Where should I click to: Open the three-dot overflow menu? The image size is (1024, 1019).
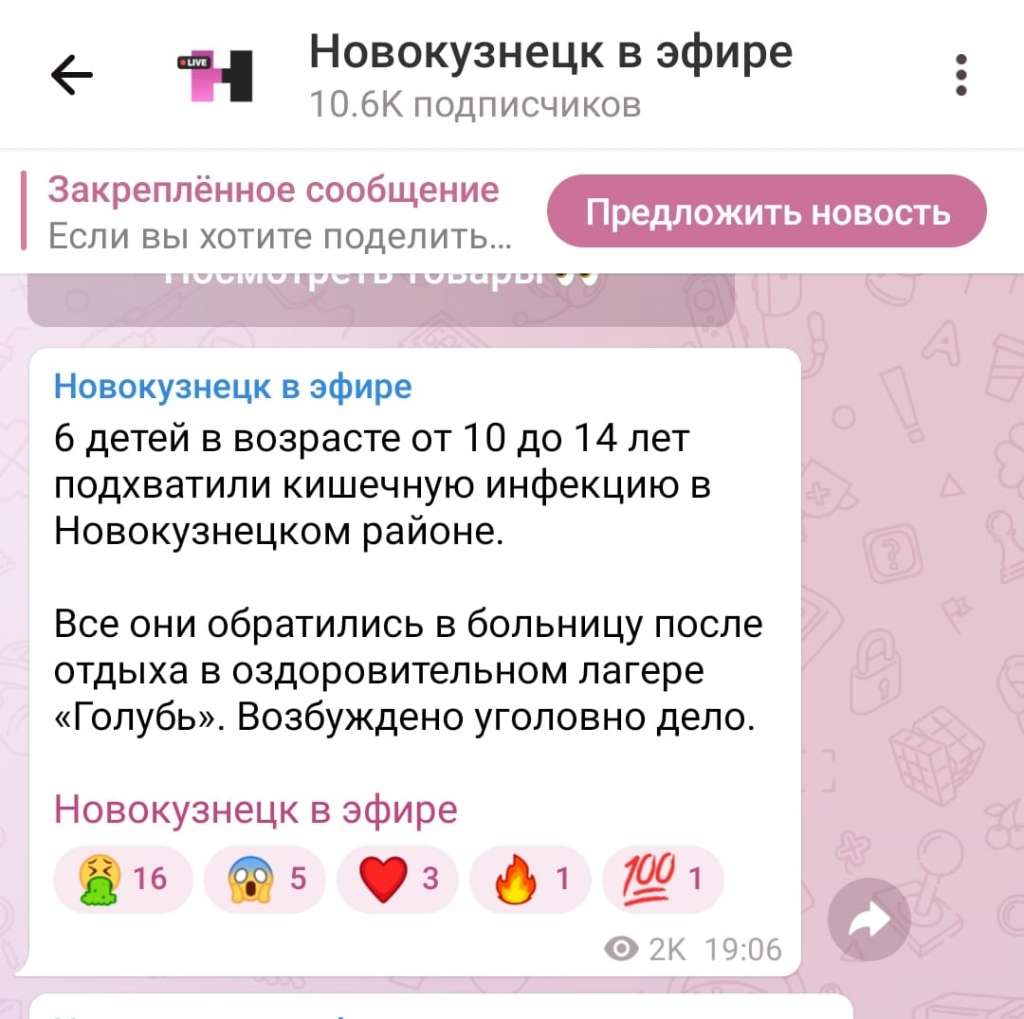click(961, 75)
